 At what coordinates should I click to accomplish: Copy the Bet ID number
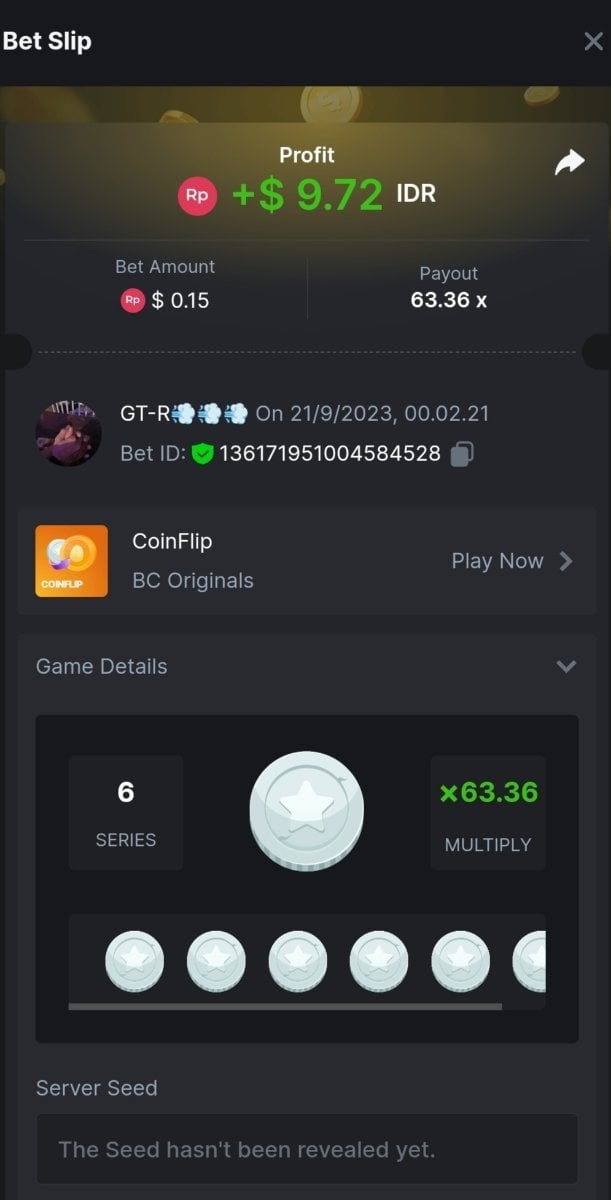[x=461, y=454]
